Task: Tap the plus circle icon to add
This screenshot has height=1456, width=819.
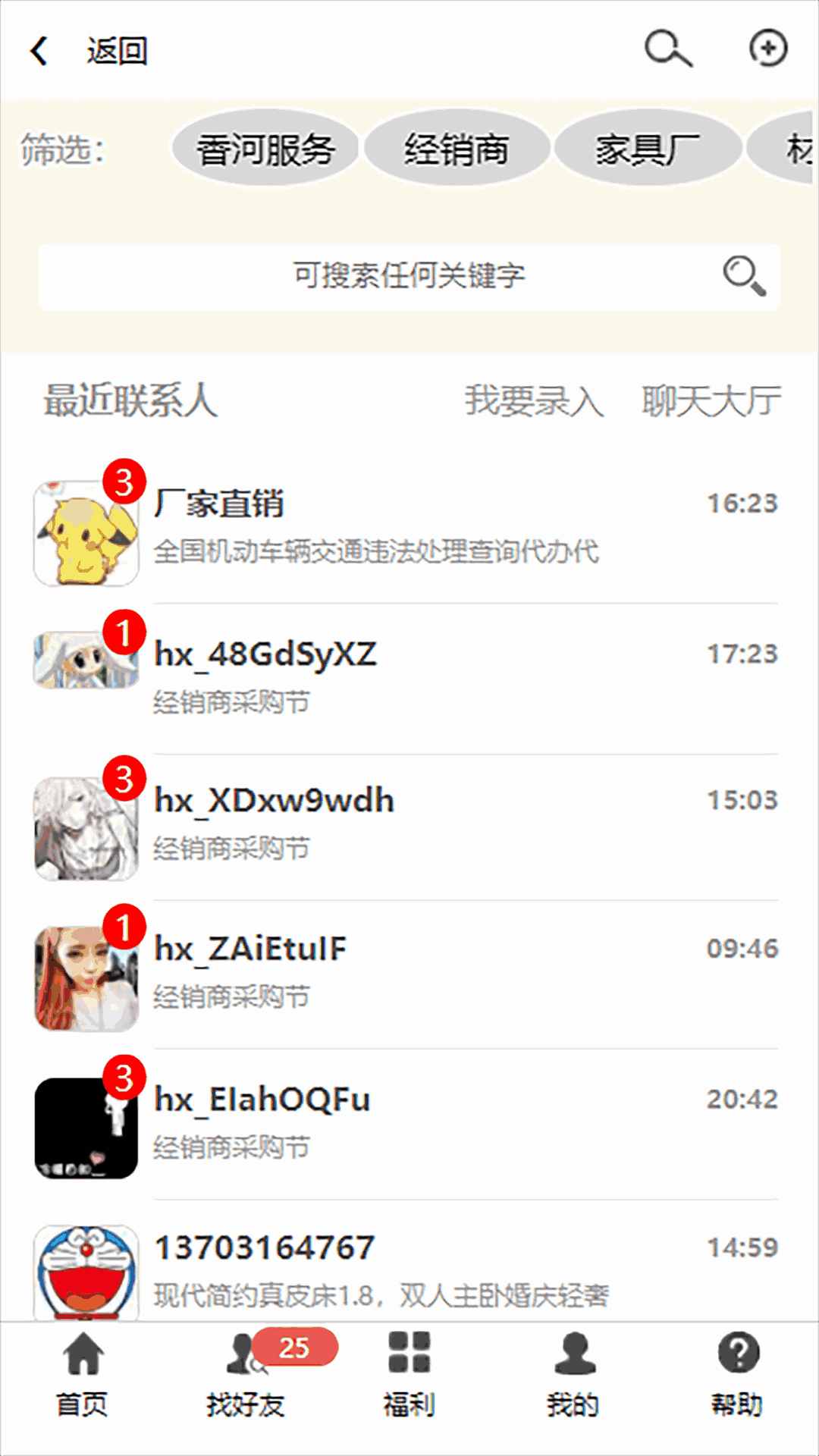Action: coord(767,49)
